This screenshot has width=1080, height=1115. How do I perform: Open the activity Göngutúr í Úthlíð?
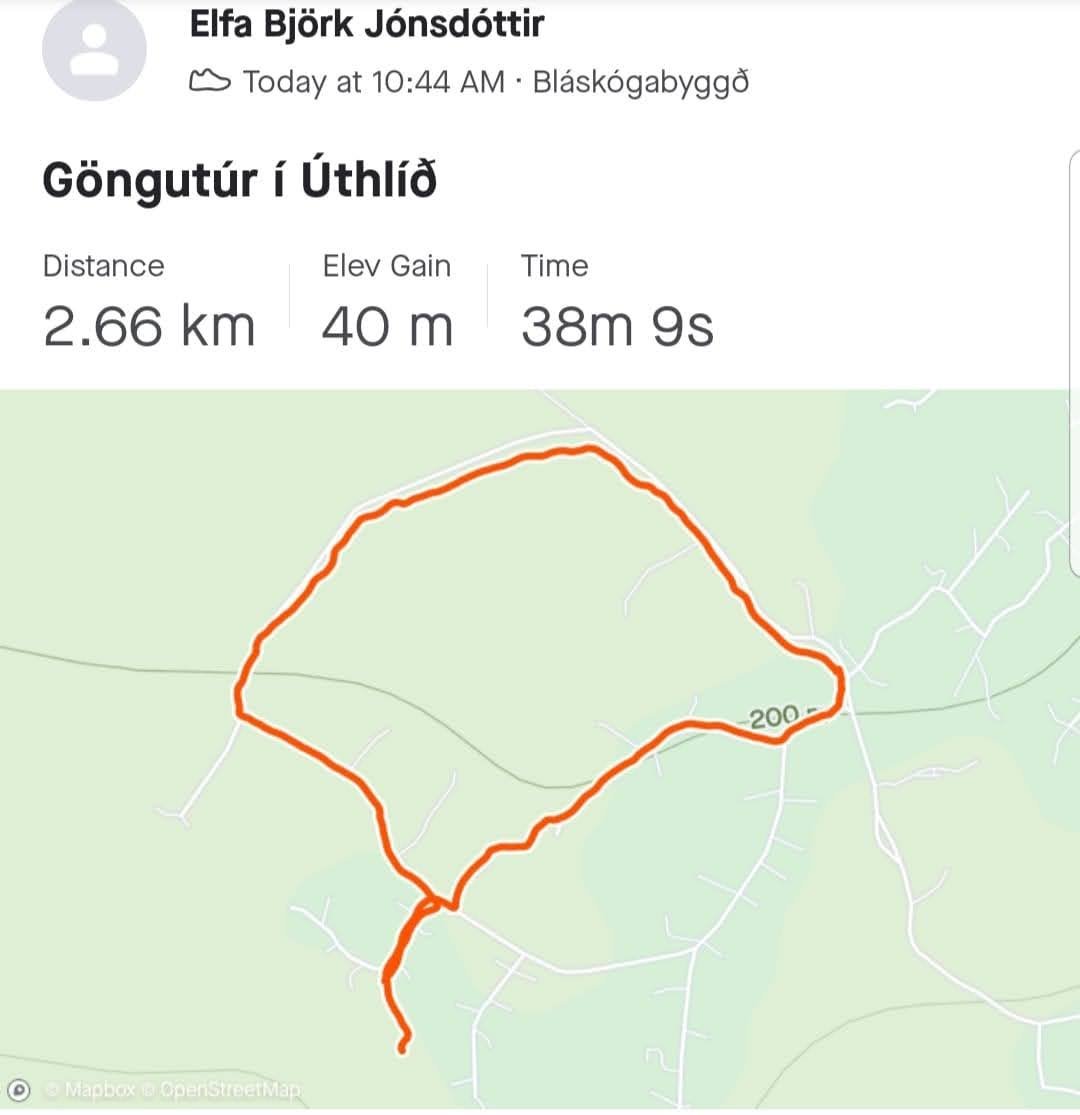click(240, 181)
